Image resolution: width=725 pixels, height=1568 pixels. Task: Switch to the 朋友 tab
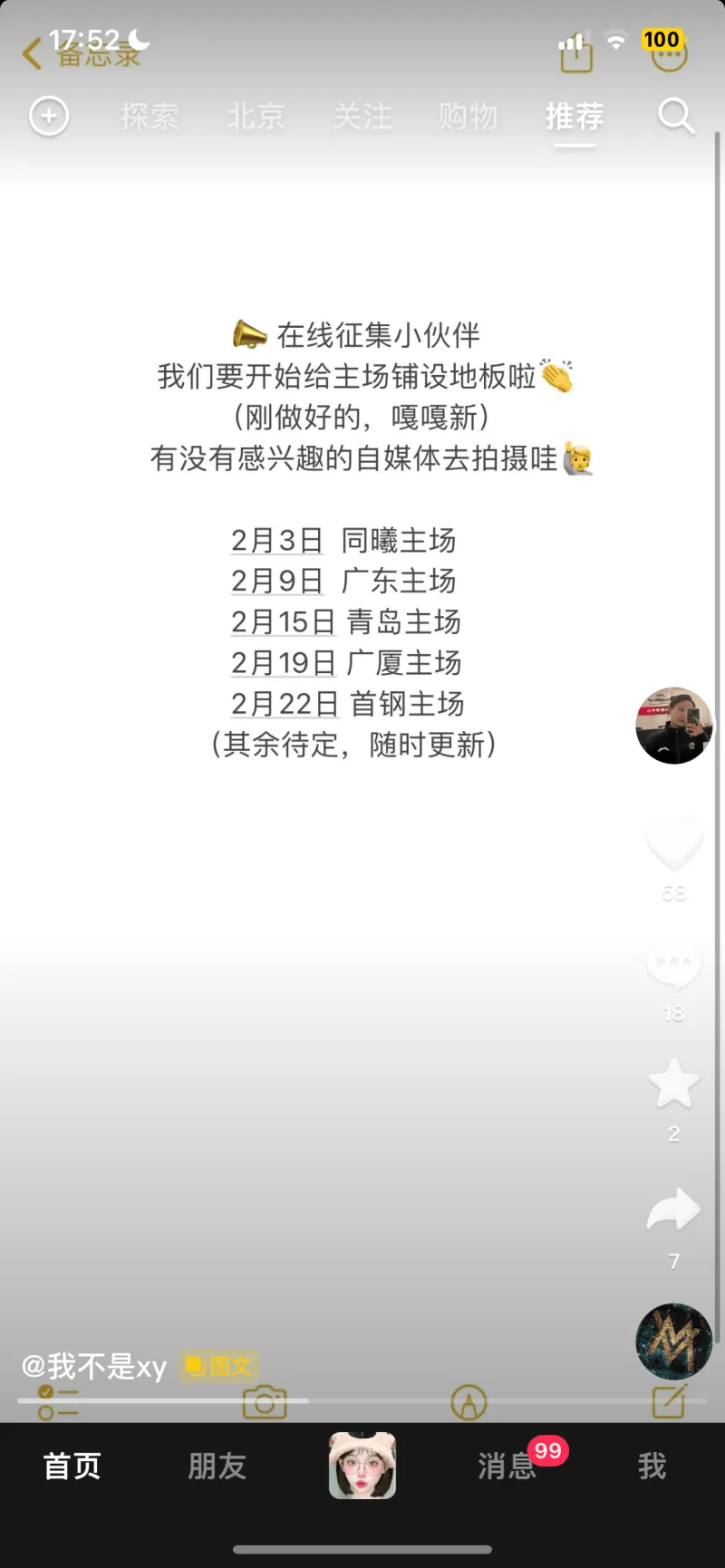[x=217, y=1466]
